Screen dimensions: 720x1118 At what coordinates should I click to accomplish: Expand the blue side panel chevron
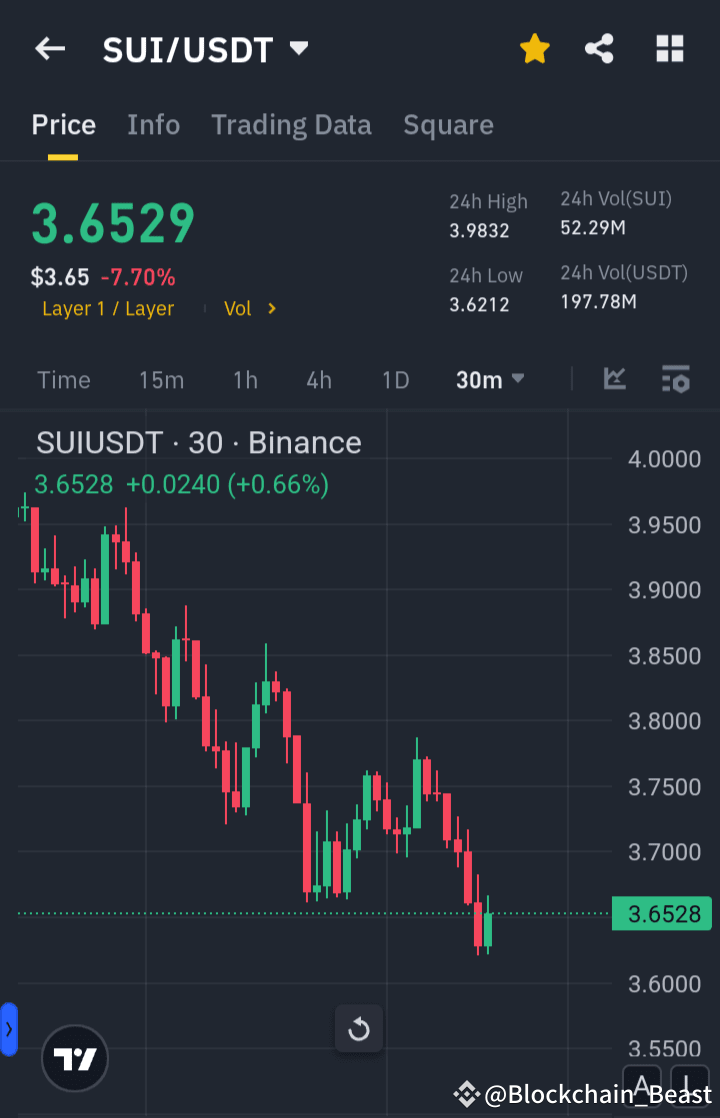pyautogui.click(x=8, y=1029)
